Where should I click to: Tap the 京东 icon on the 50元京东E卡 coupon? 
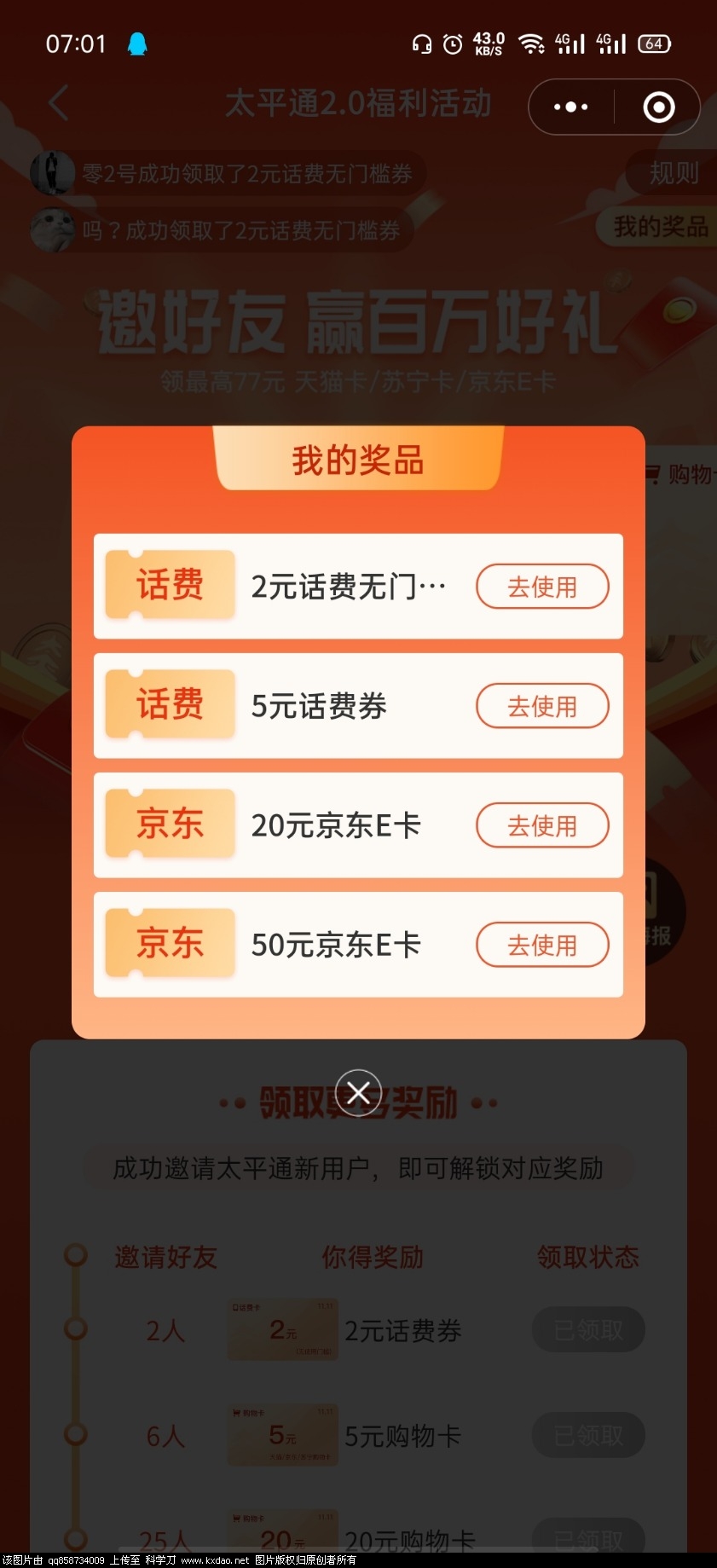click(x=170, y=945)
